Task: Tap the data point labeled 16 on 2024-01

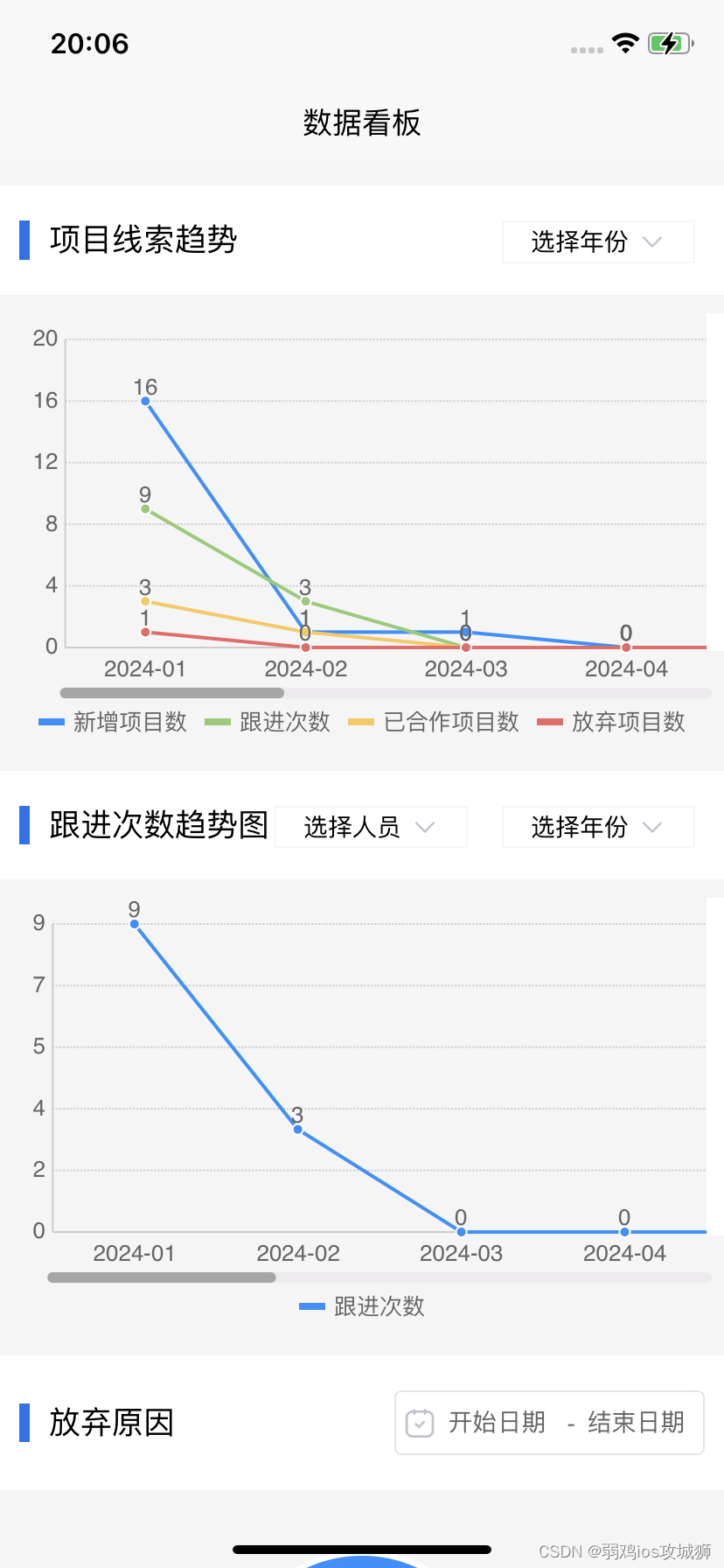Action: click(144, 401)
